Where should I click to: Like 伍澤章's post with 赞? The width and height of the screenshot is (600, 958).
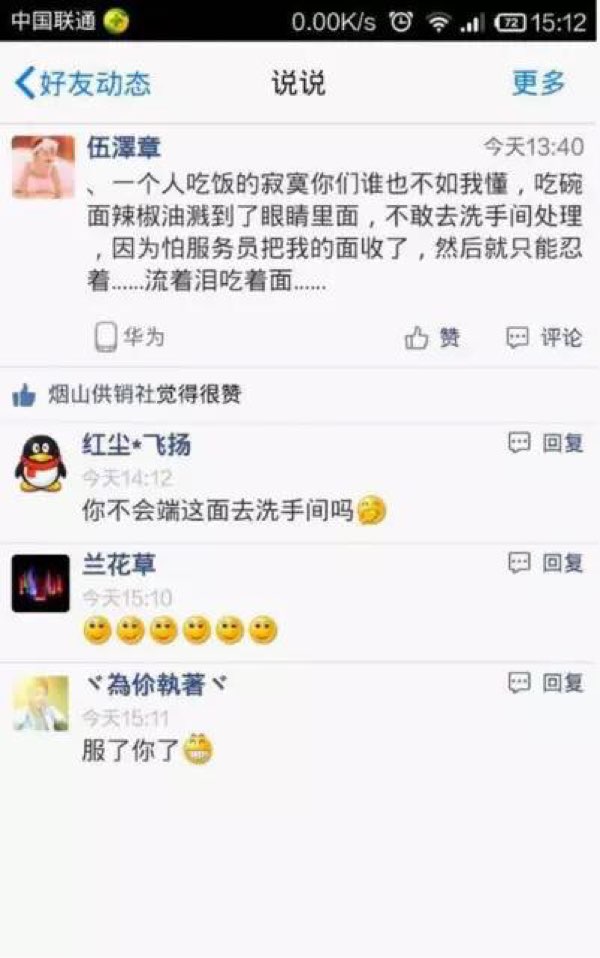[x=433, y=338]
